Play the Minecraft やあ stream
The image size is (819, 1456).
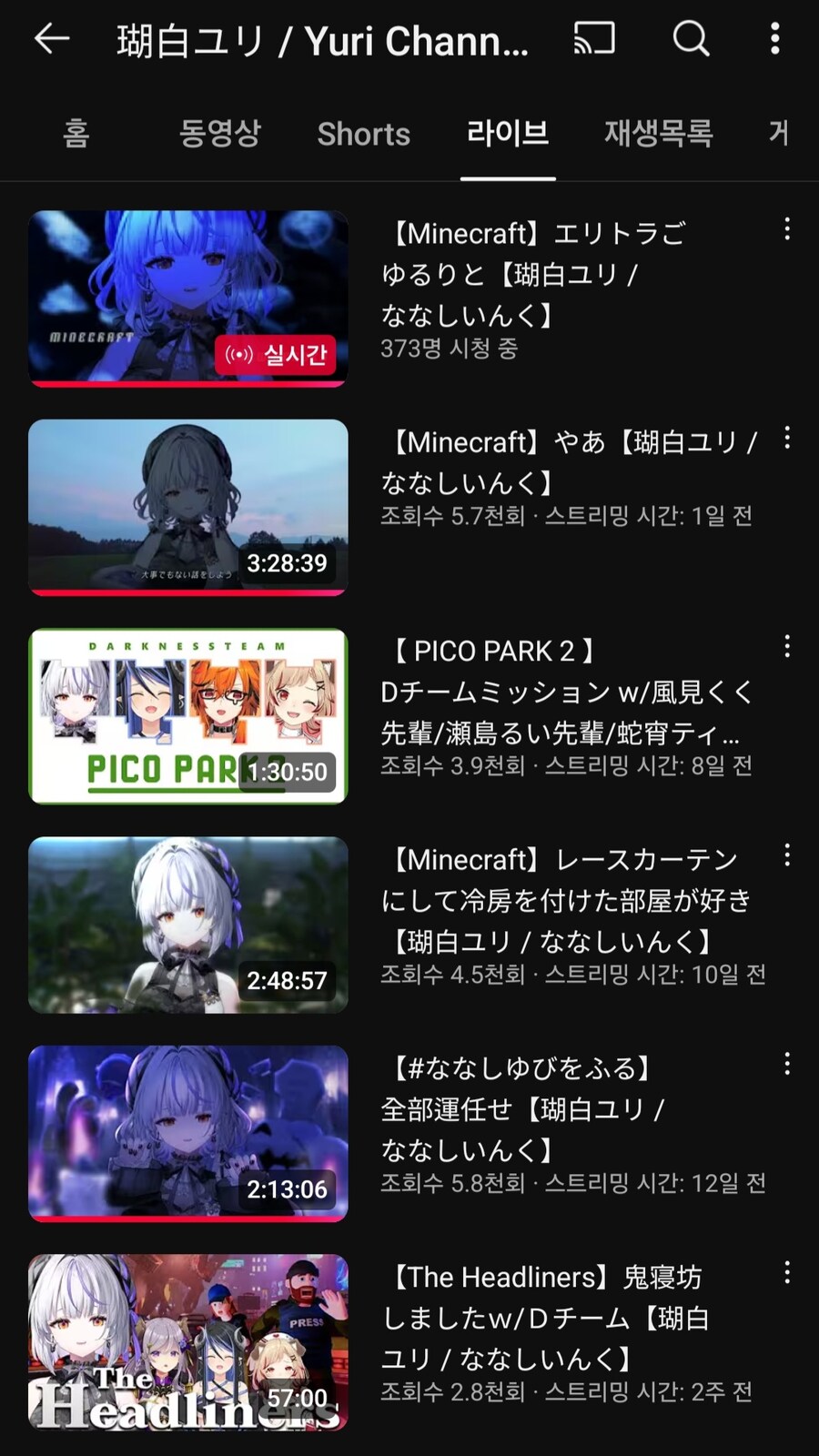click(188, 507)
